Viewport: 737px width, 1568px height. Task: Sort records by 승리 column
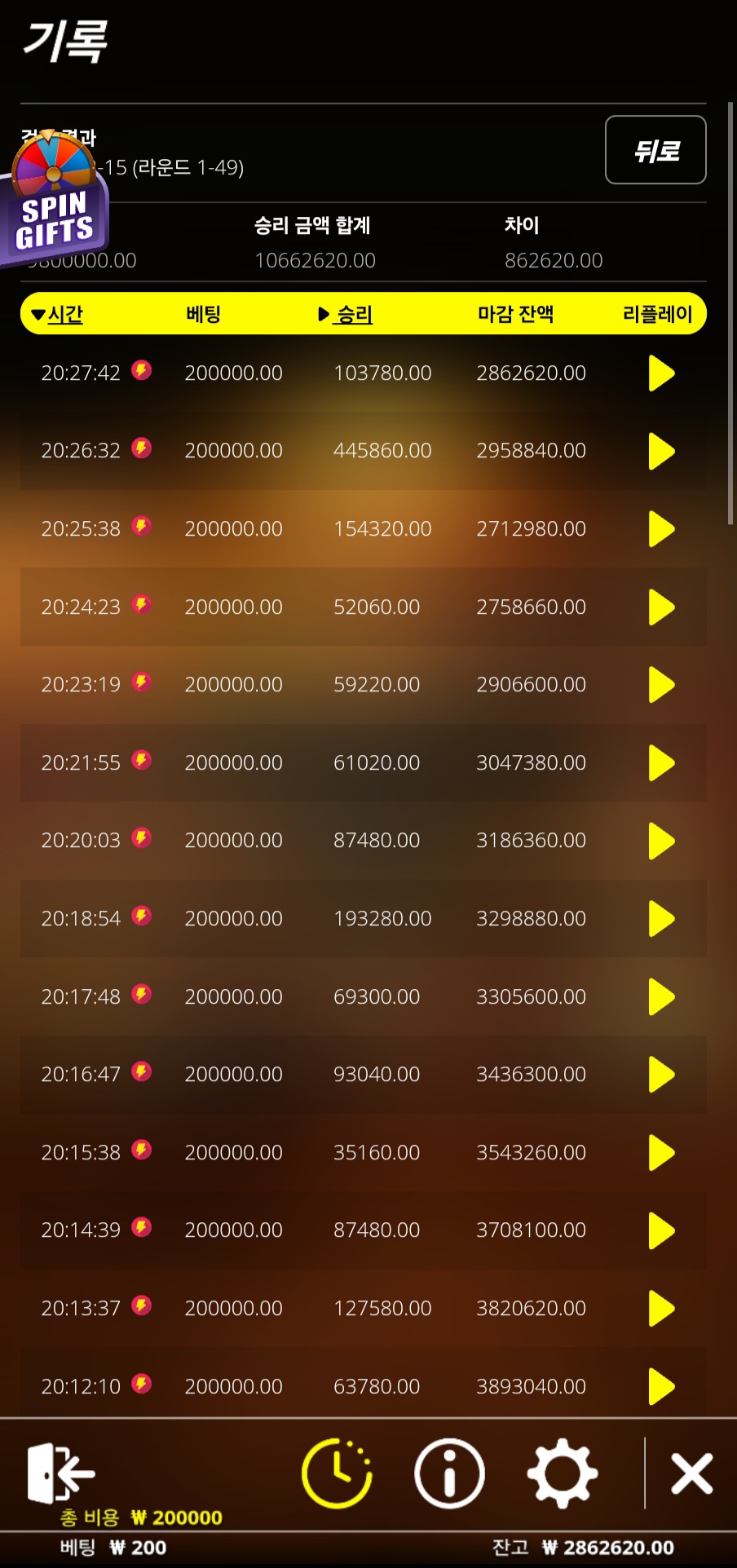pos(346,314)
